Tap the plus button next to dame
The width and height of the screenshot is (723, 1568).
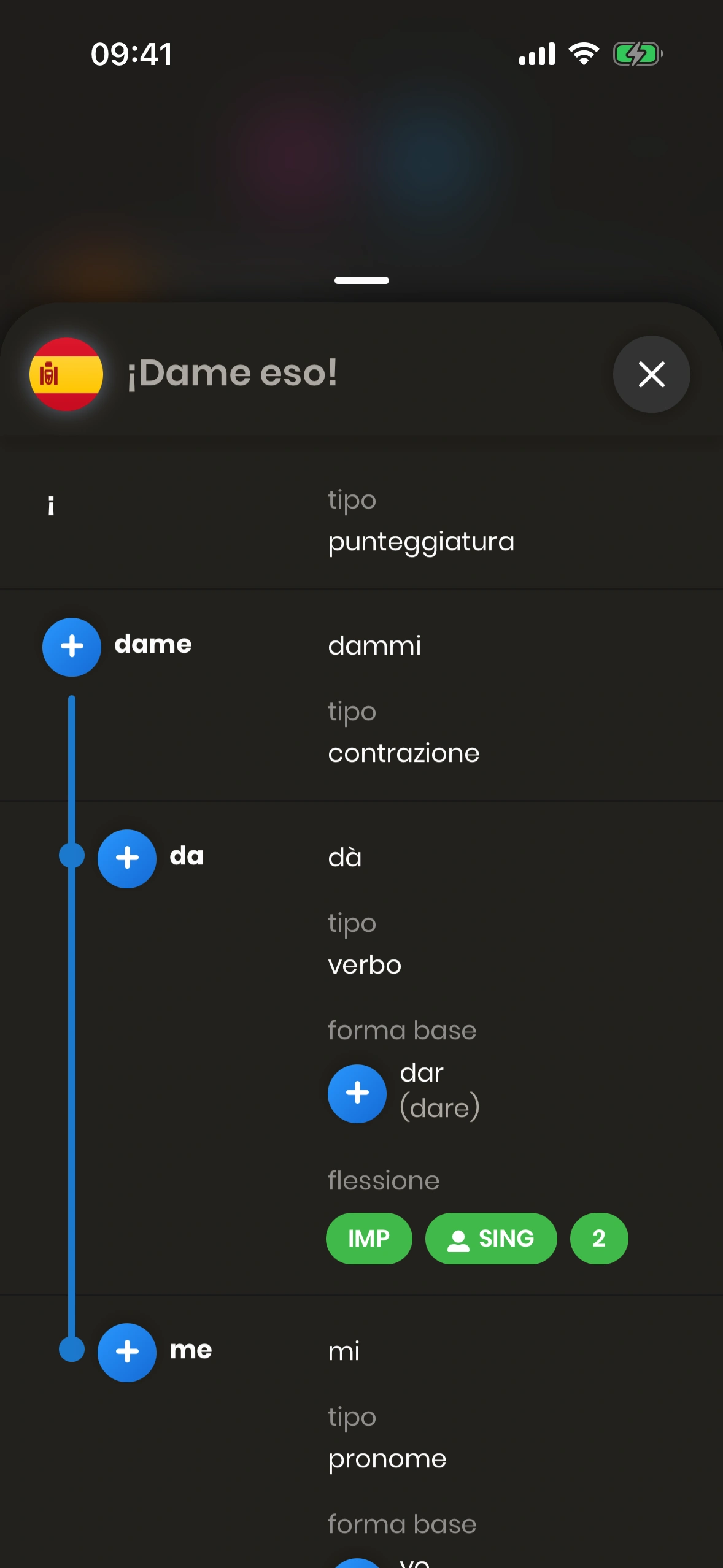click(72, 647)
